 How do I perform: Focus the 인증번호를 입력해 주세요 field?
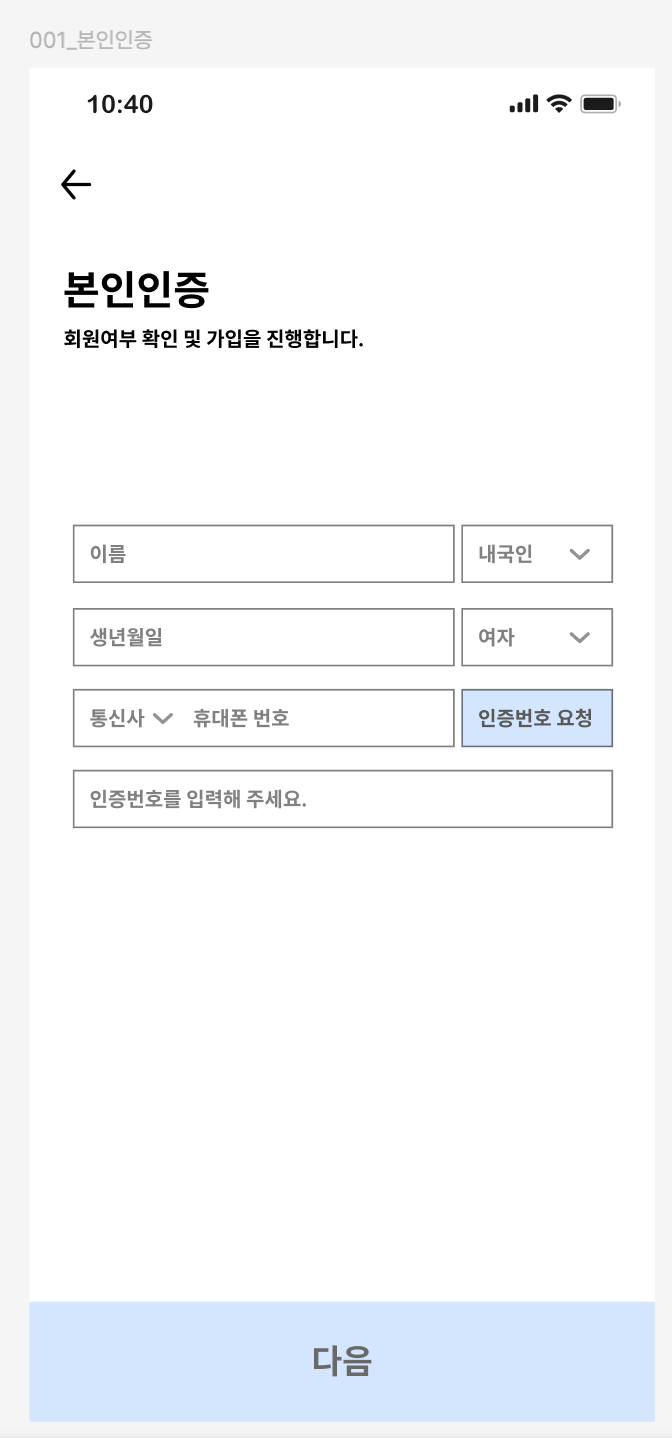(342, 799)
